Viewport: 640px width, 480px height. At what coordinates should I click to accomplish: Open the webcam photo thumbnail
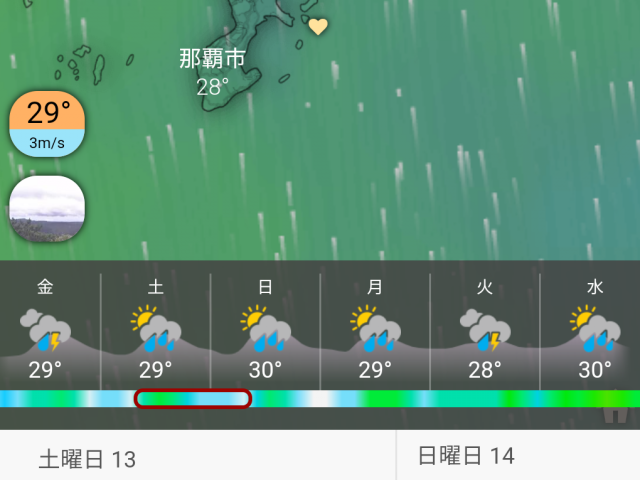coord(46,210)
